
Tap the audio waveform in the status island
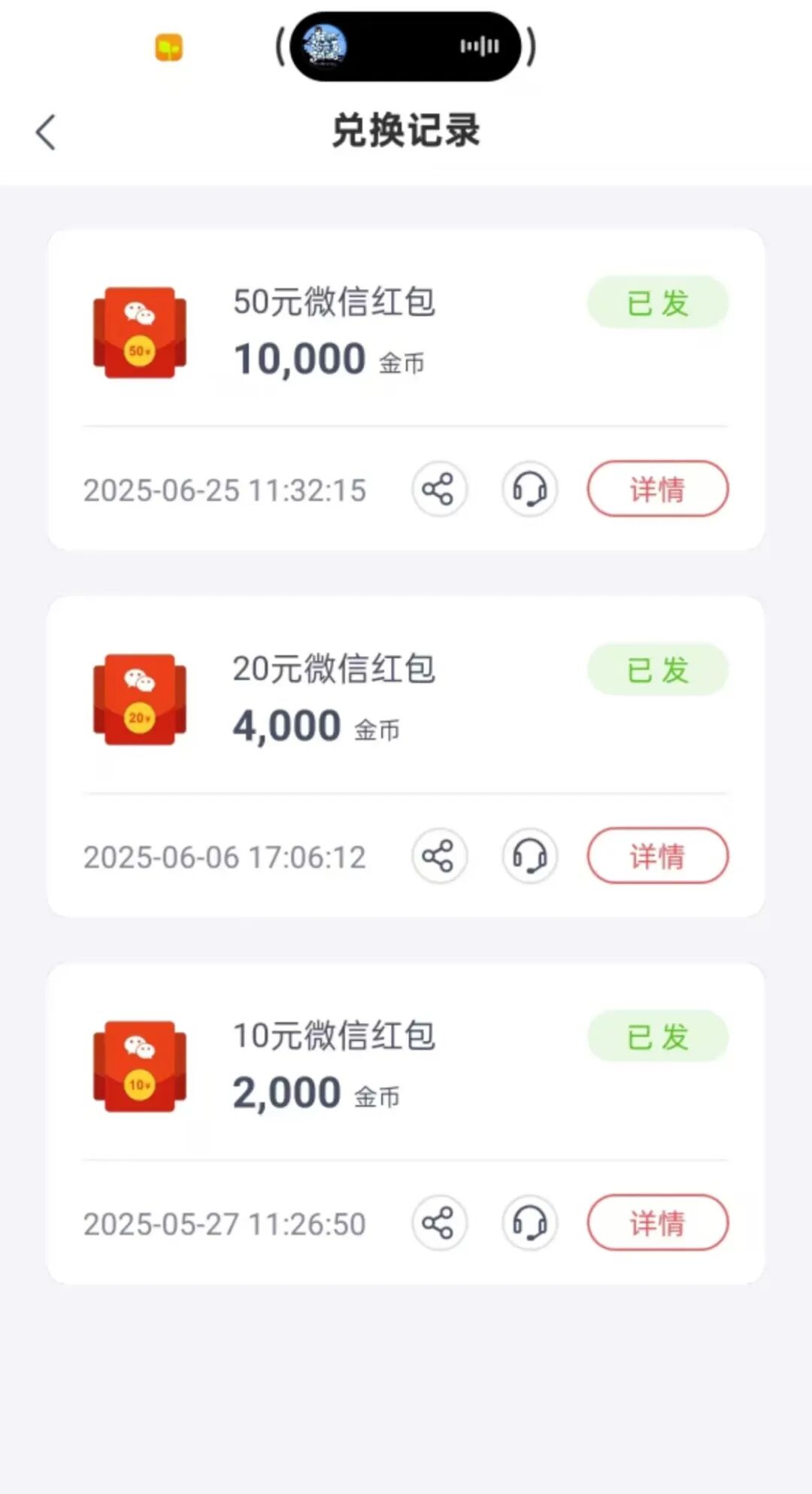tap(479, 47)
